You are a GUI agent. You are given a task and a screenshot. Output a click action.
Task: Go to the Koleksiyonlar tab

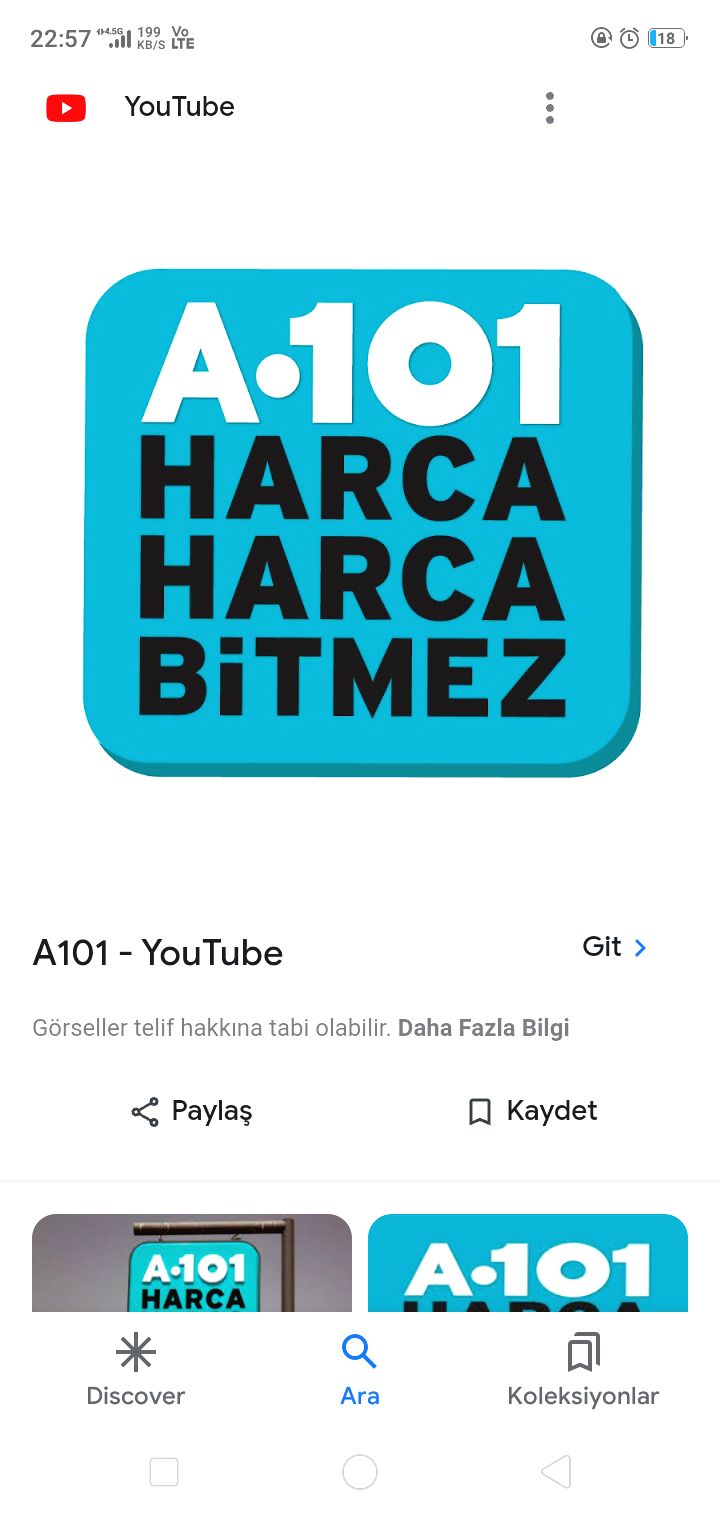click(583, 1372)
